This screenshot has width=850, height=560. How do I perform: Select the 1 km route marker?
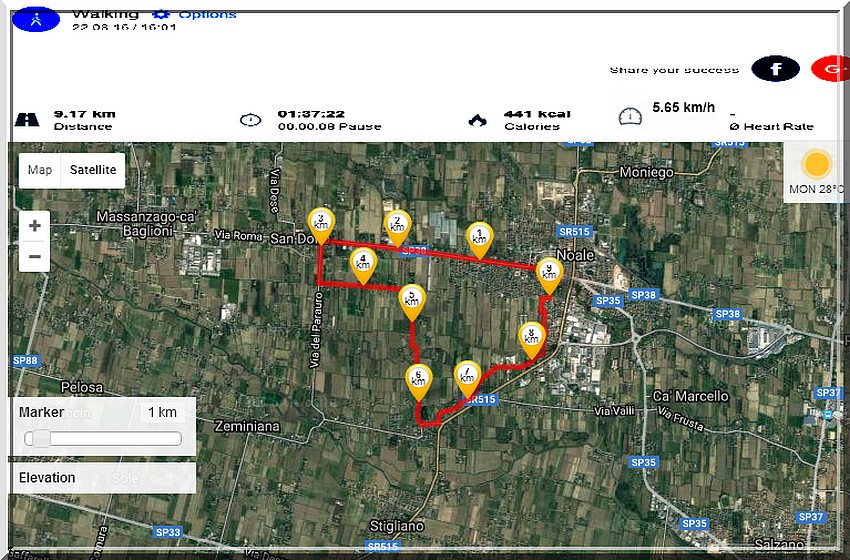(x=480, y=236)
